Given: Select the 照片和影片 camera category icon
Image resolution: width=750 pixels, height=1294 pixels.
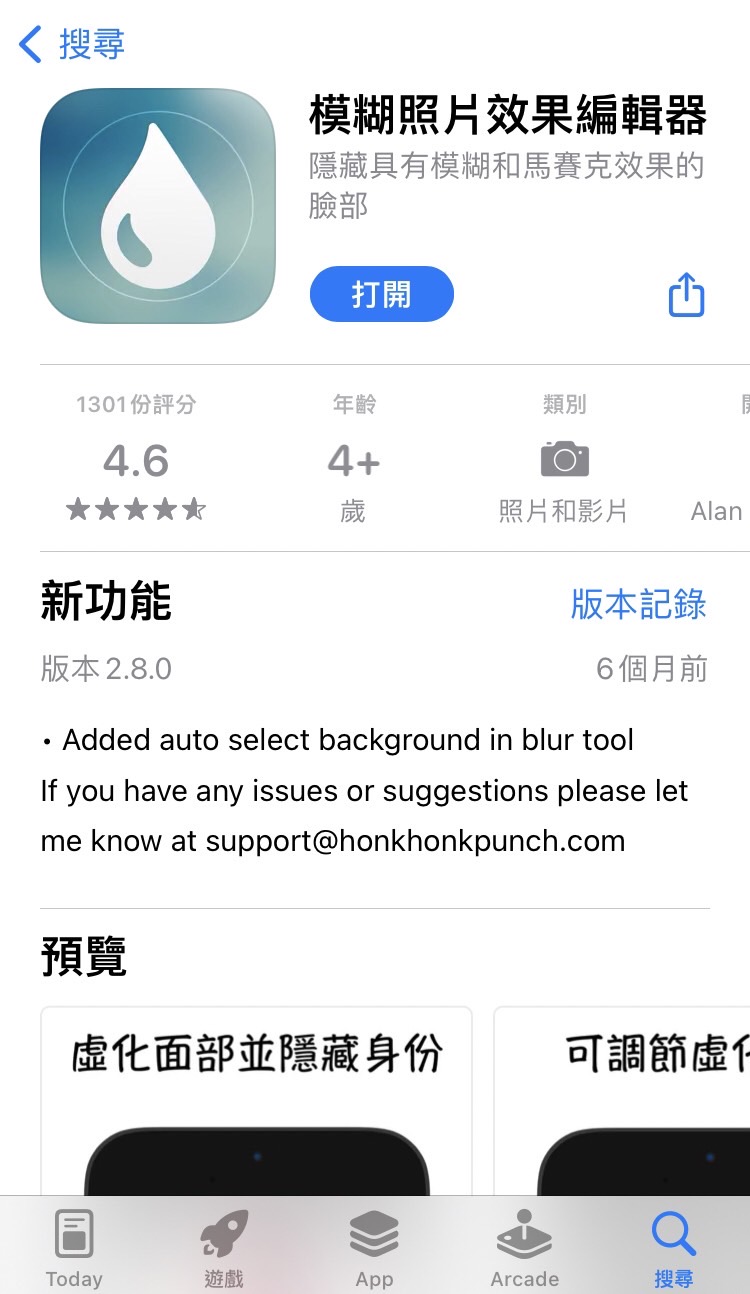Looking at the screenshot, I should [x=563, y=458].
